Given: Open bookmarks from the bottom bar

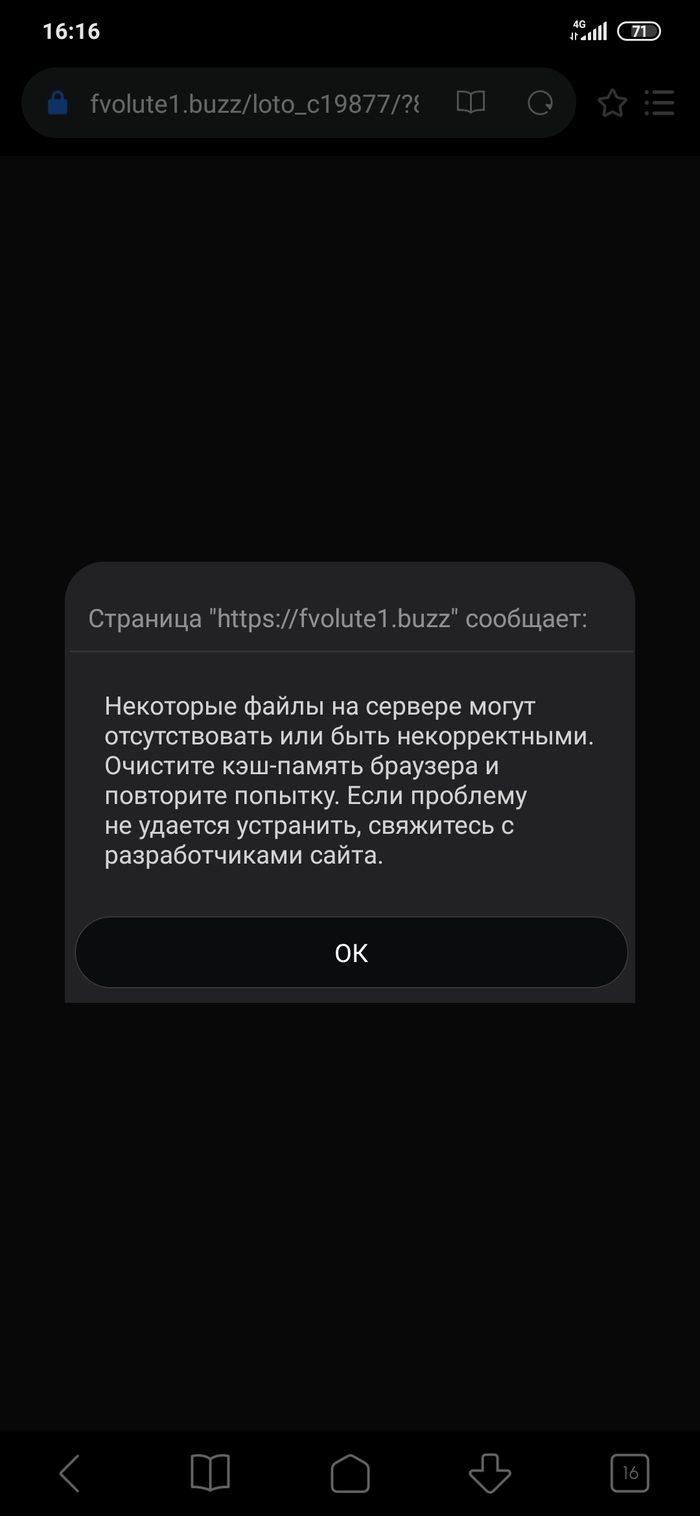Looking at the screenshot, I should [210, 1473].
